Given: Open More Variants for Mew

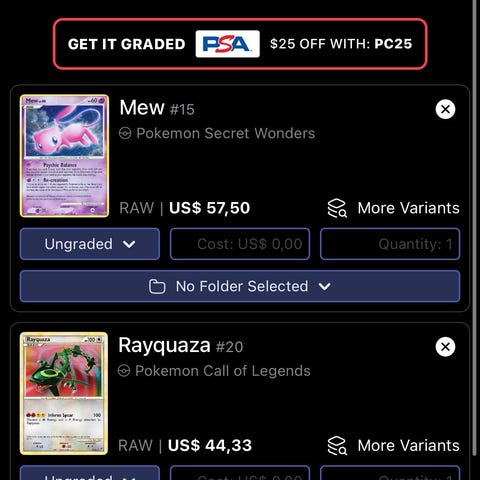Looking at the screenshot, I should [x=393, y=208].
